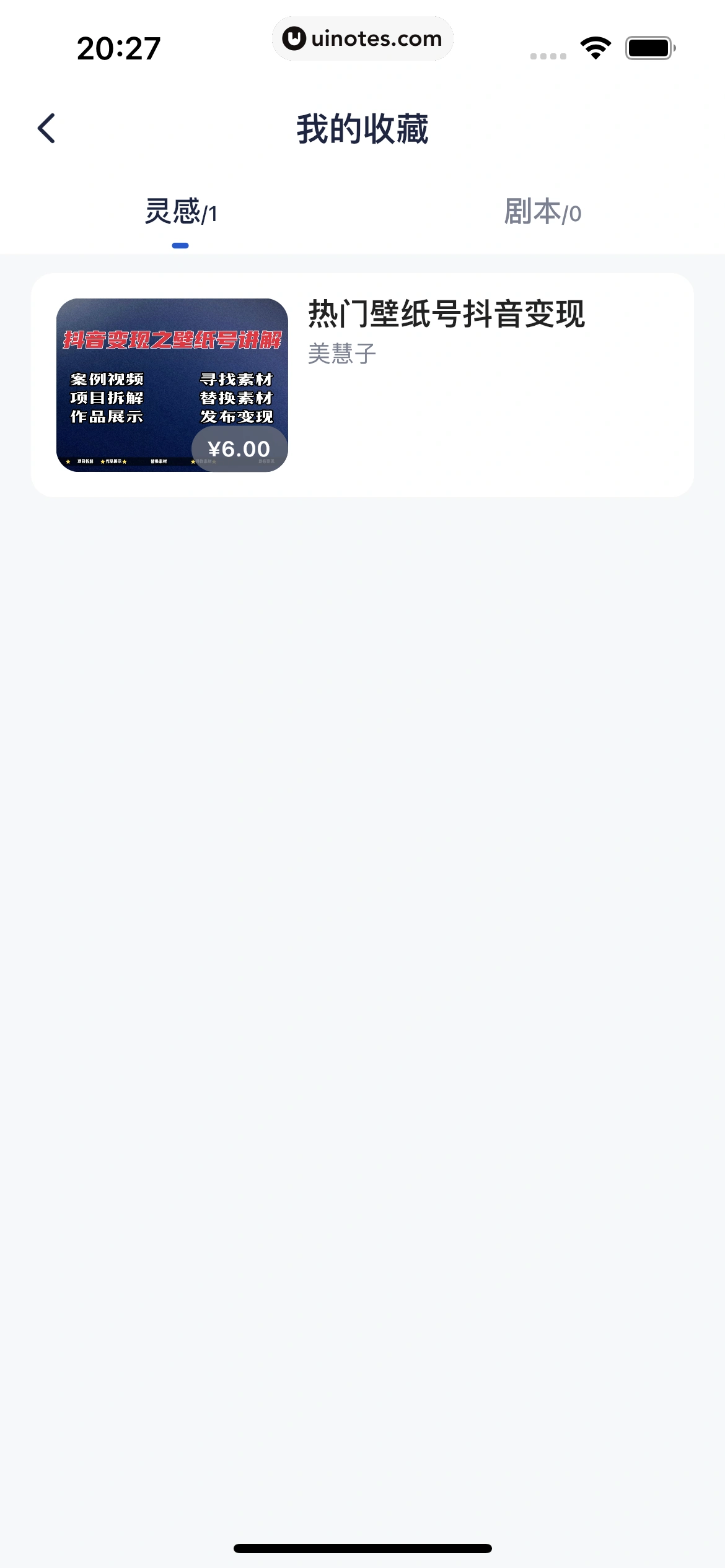
Task: Open the 热门壁纸号抖音变现 card
Action: pyautogui.click(x=362, y=385)
